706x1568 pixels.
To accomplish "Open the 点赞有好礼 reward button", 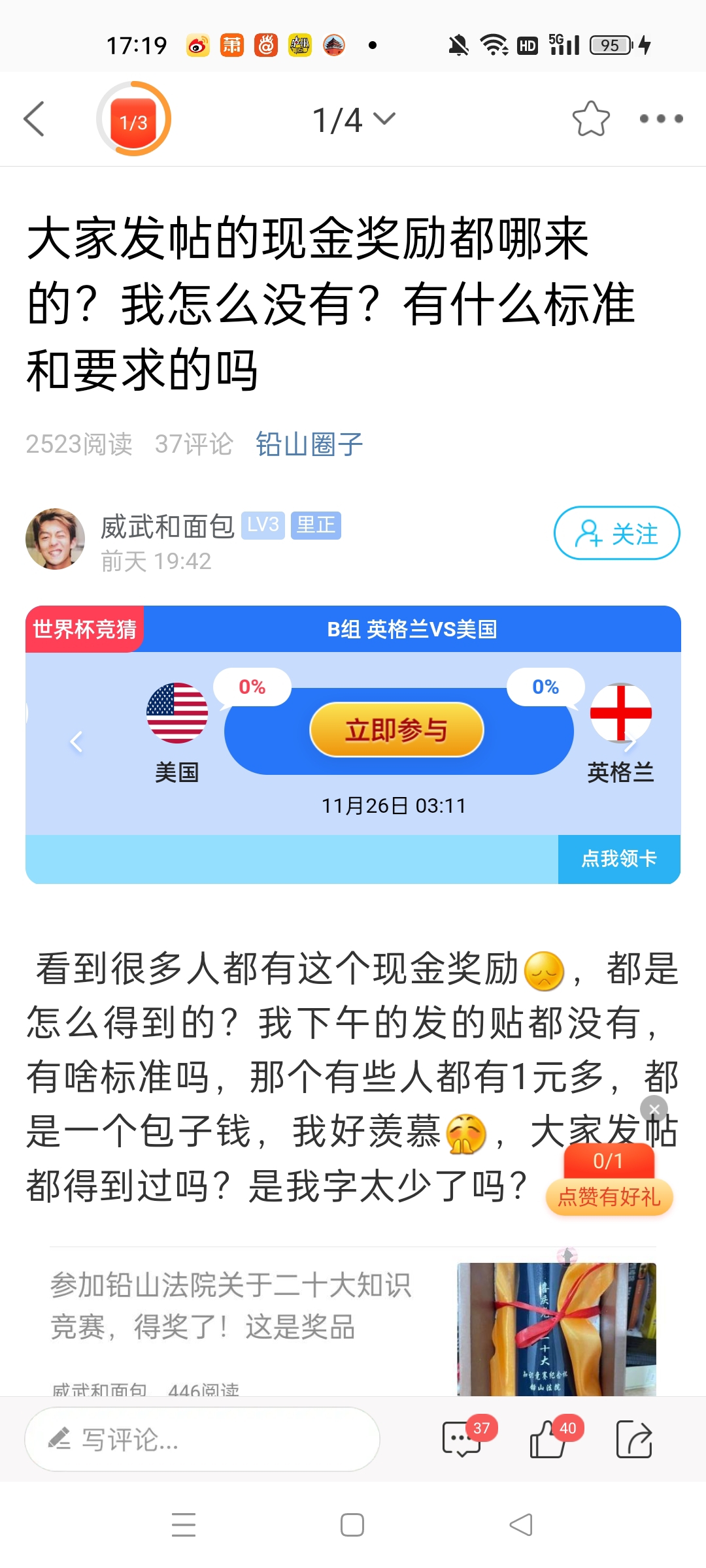I will [609, 1196].
